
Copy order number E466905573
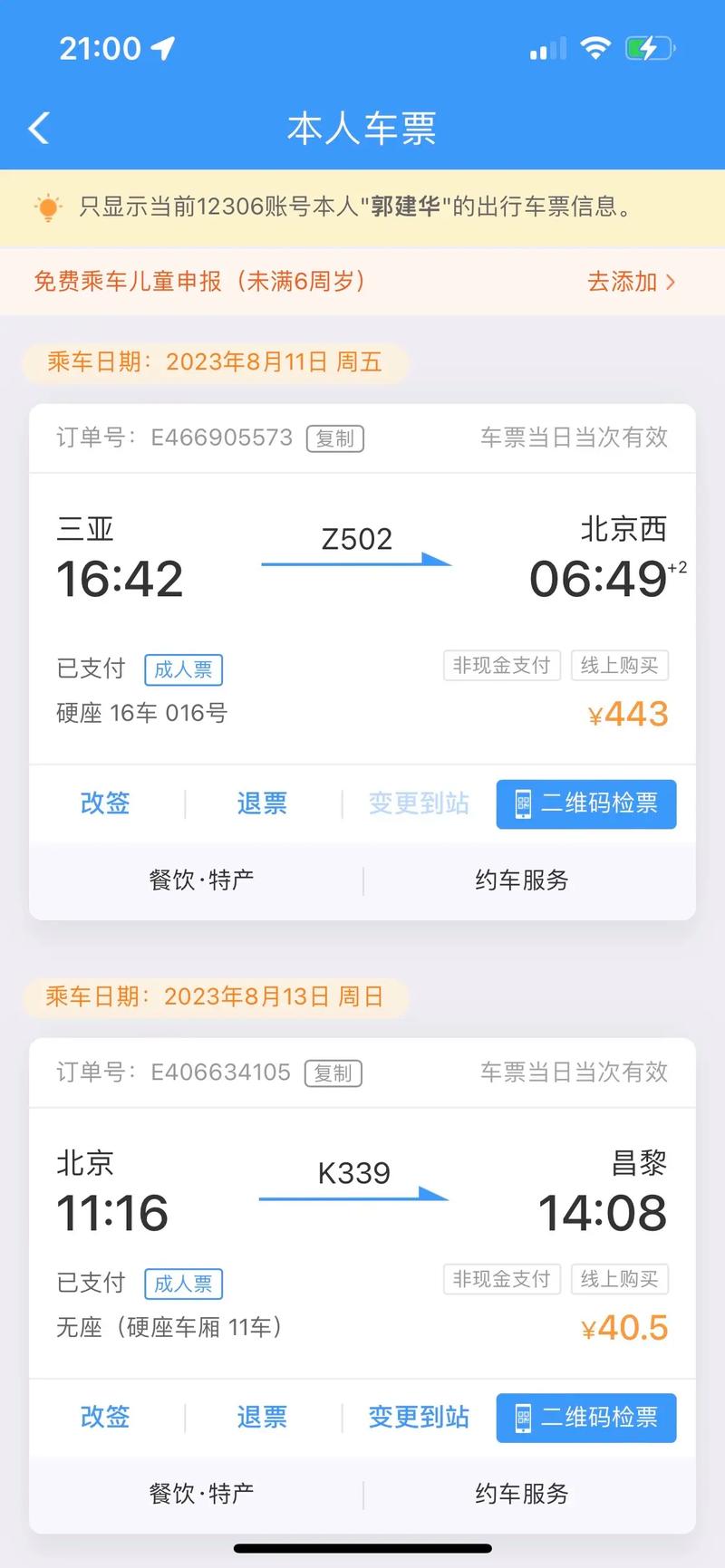[x=335, y=438]
